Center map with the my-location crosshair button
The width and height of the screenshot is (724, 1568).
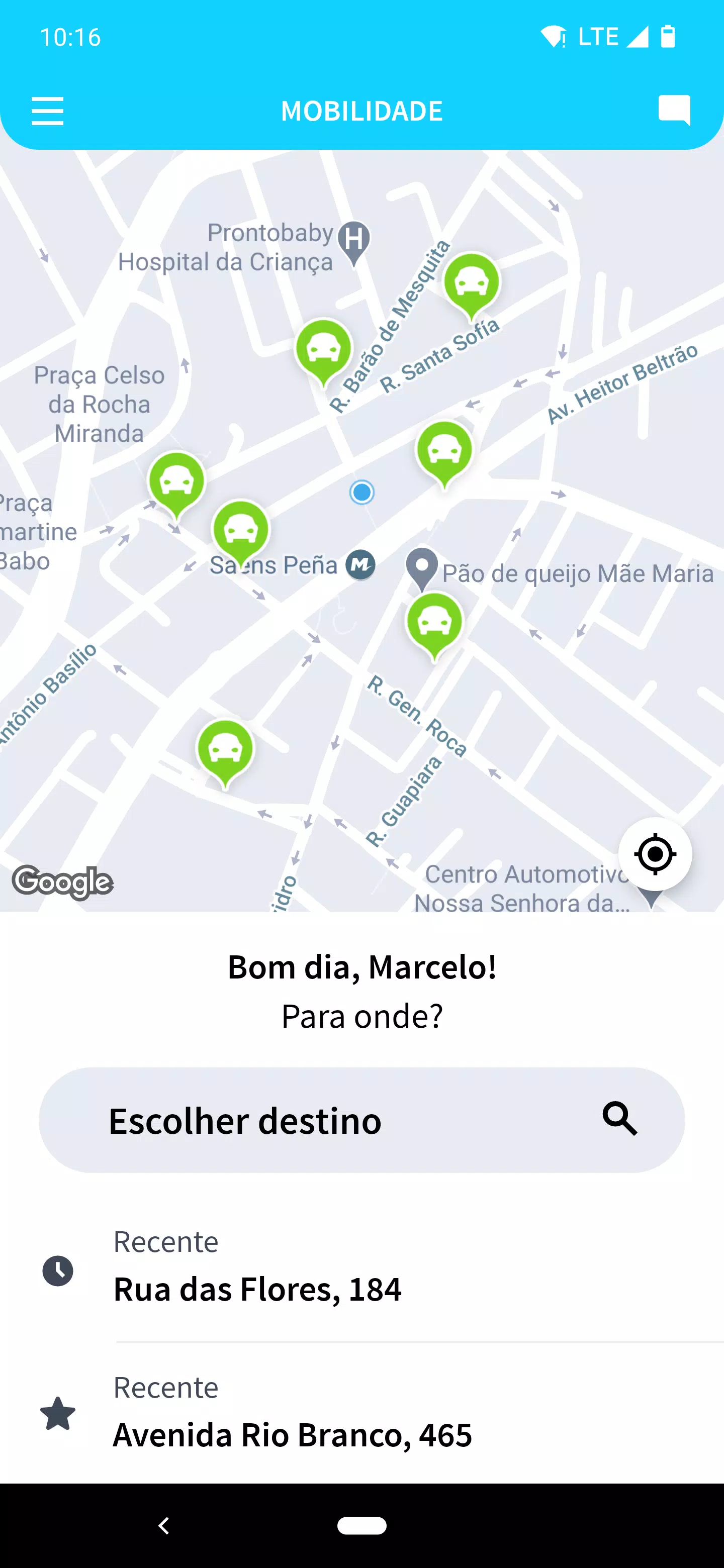(656, 853)
